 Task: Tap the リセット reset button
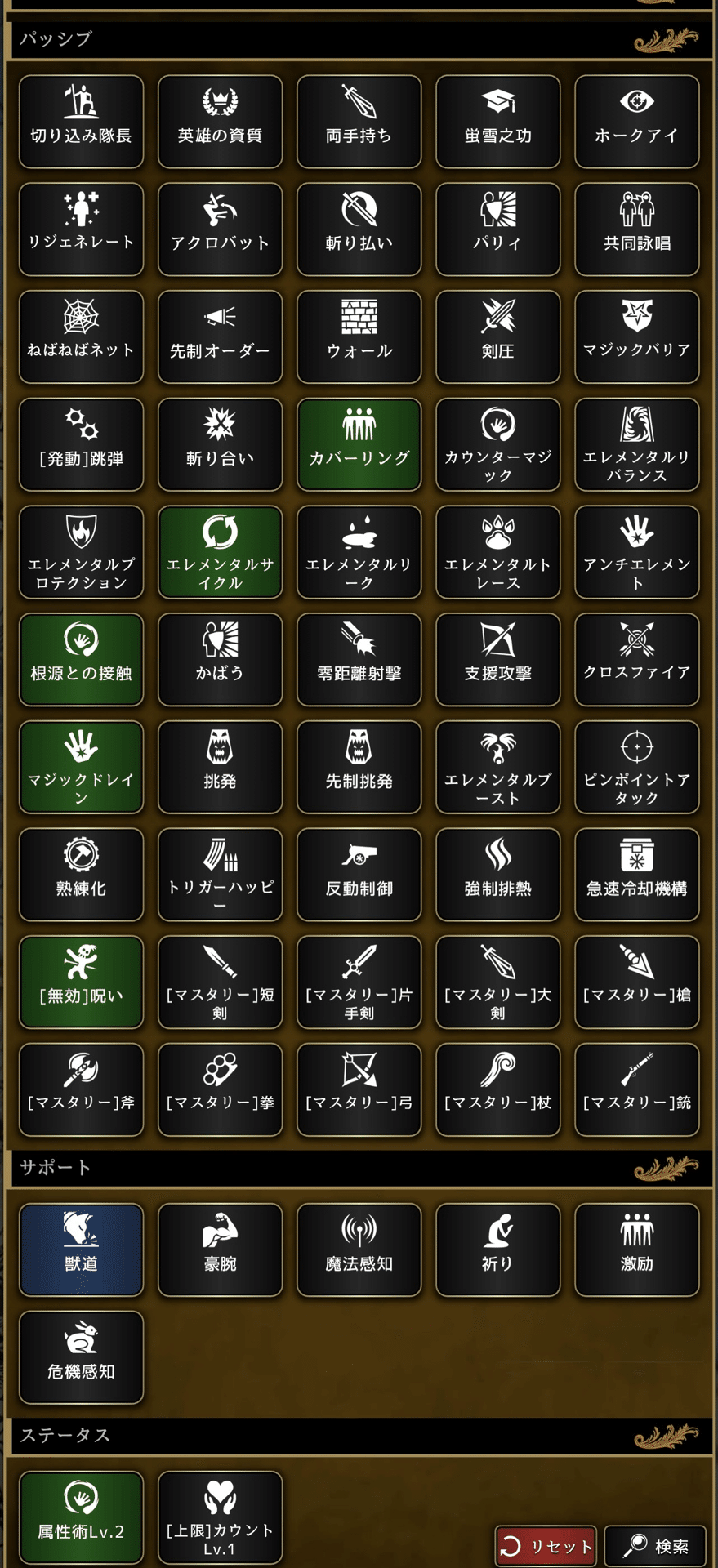[x=546, y=1546]
